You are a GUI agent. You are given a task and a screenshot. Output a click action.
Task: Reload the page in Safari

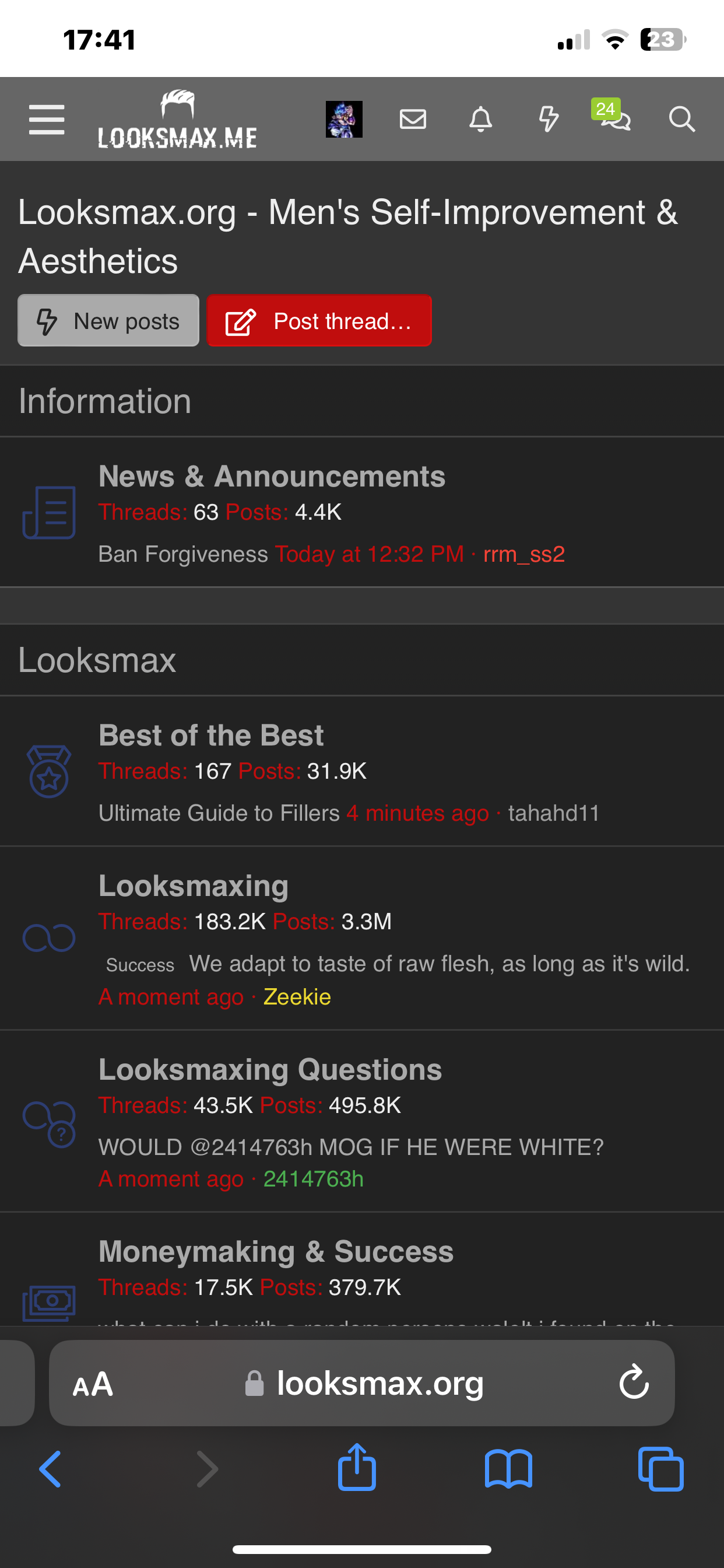coord(634,1382)
